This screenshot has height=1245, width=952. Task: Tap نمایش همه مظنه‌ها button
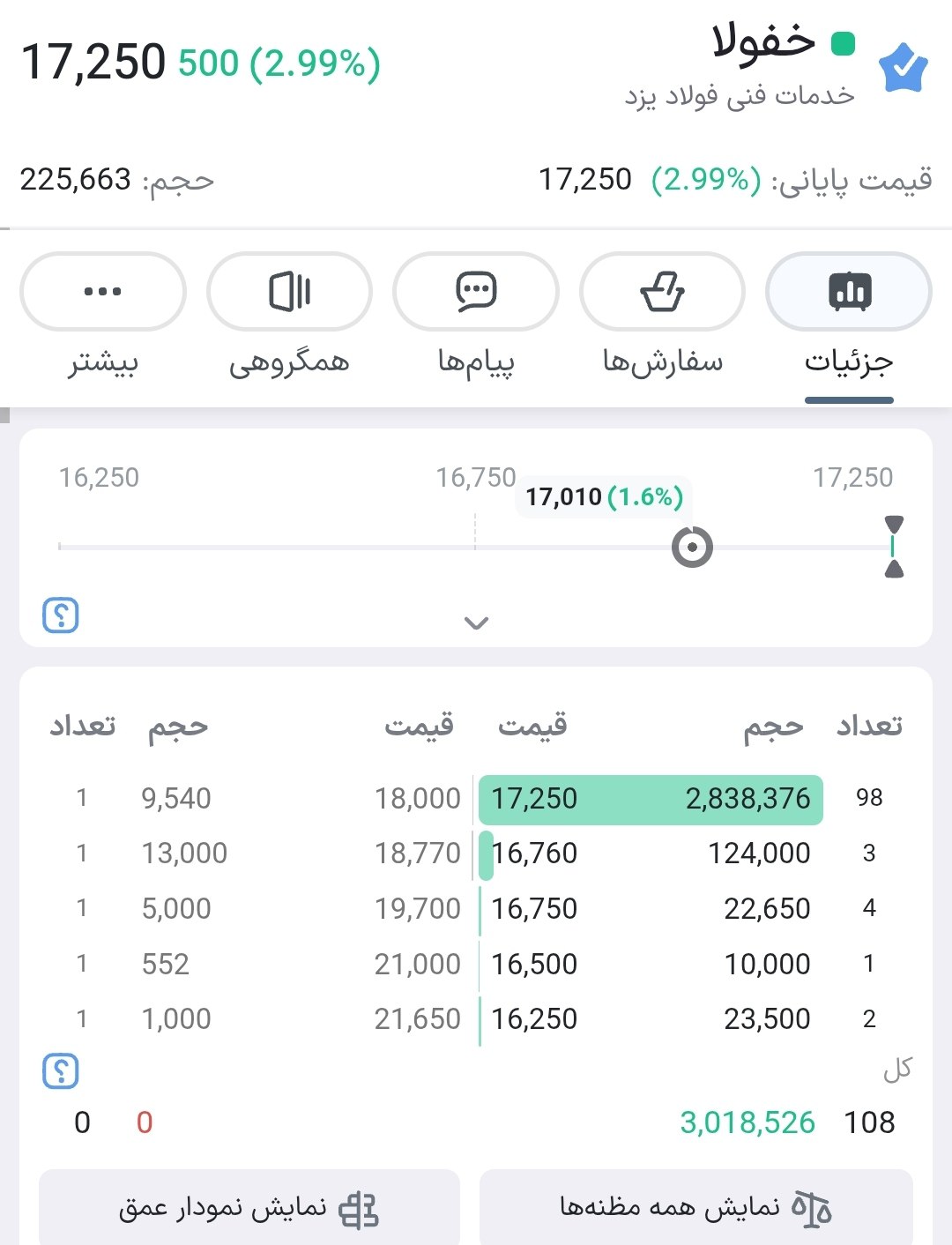(x=695, y=1207)
